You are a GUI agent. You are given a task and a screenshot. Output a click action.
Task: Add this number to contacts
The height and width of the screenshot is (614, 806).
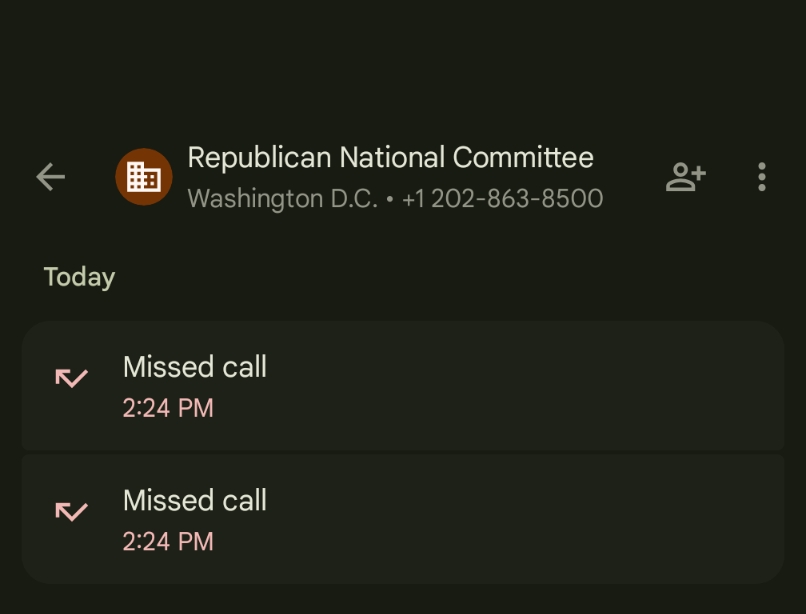point(686,177)
